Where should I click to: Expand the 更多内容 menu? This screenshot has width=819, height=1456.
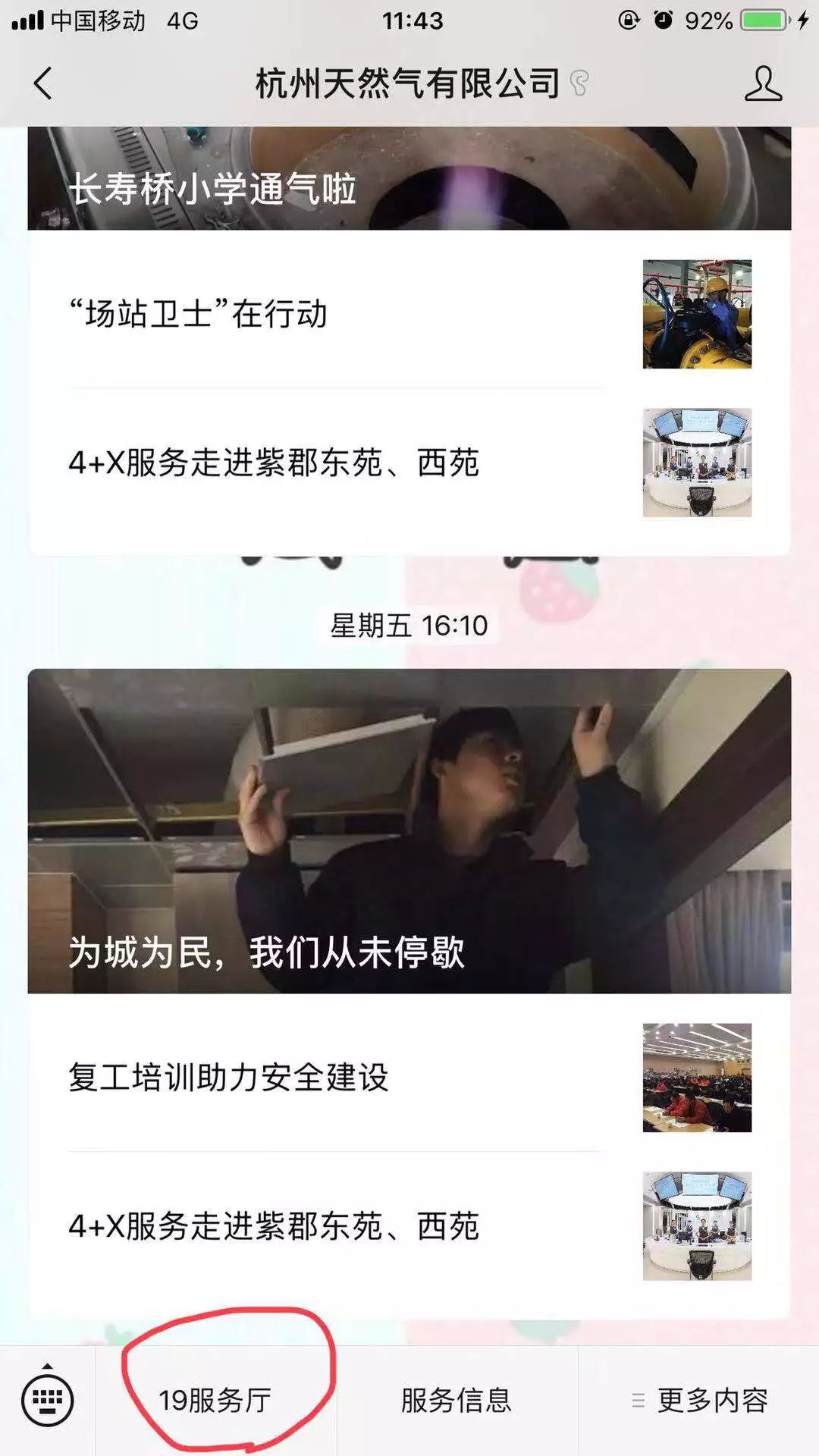[x=699, y=1400]
